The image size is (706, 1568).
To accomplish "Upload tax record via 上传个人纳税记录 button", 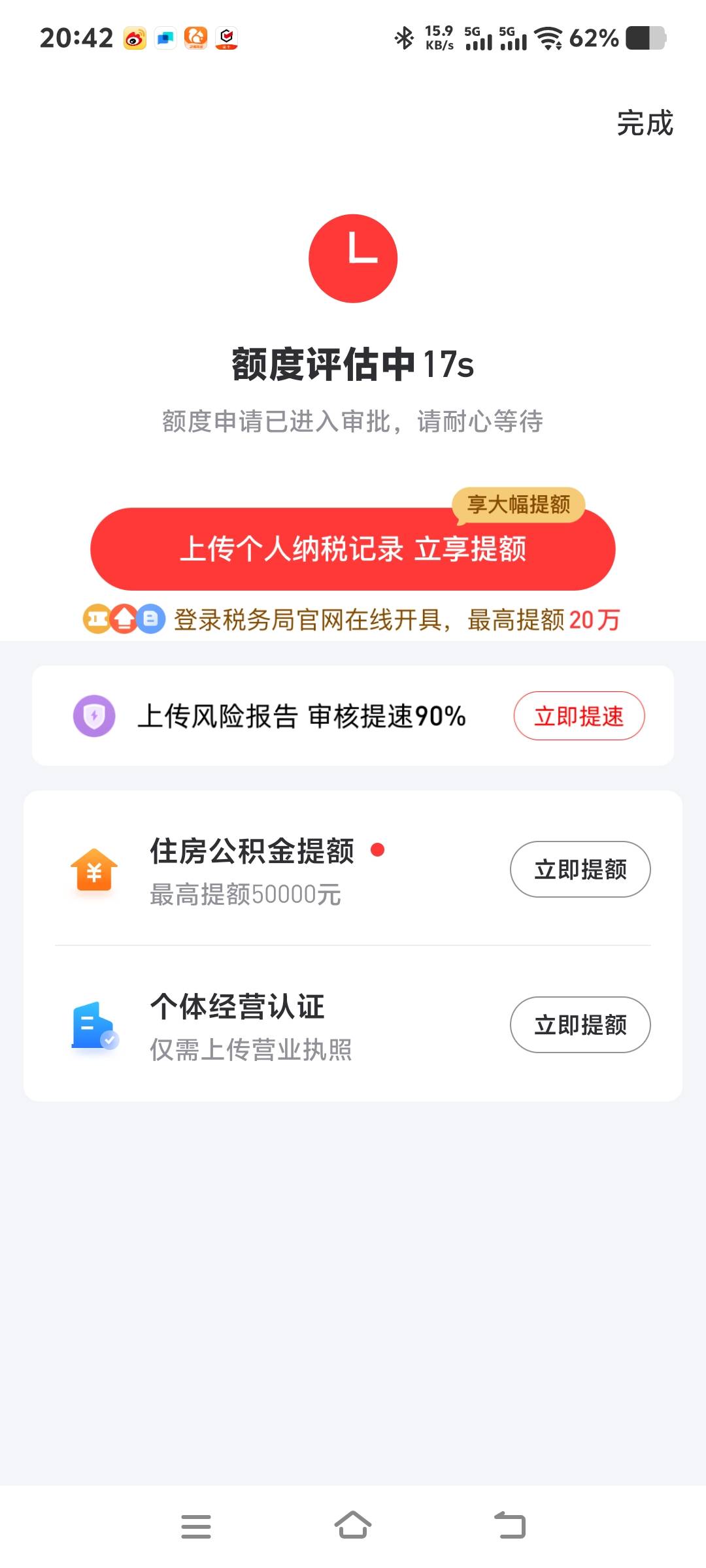I will click(353, 549).
